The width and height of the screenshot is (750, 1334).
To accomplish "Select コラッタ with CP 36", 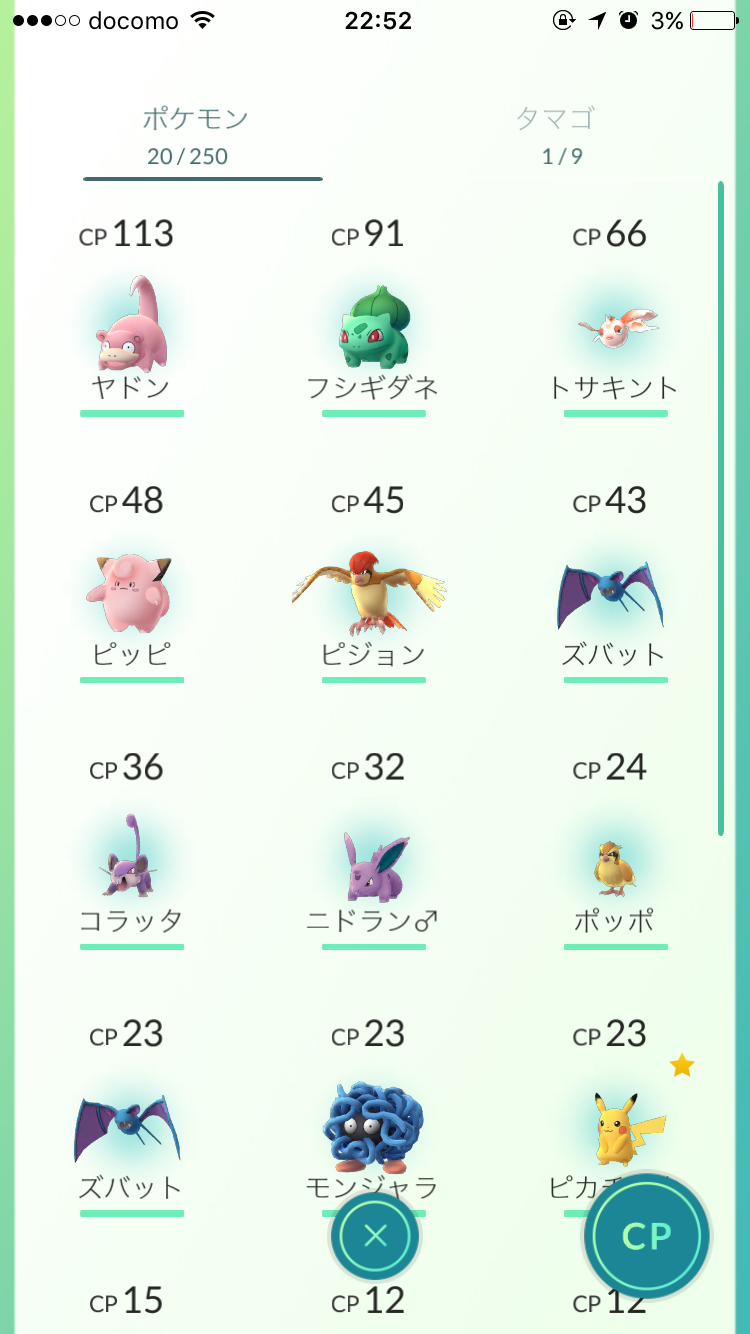I will pyautogui.click(x=131, y=860).
